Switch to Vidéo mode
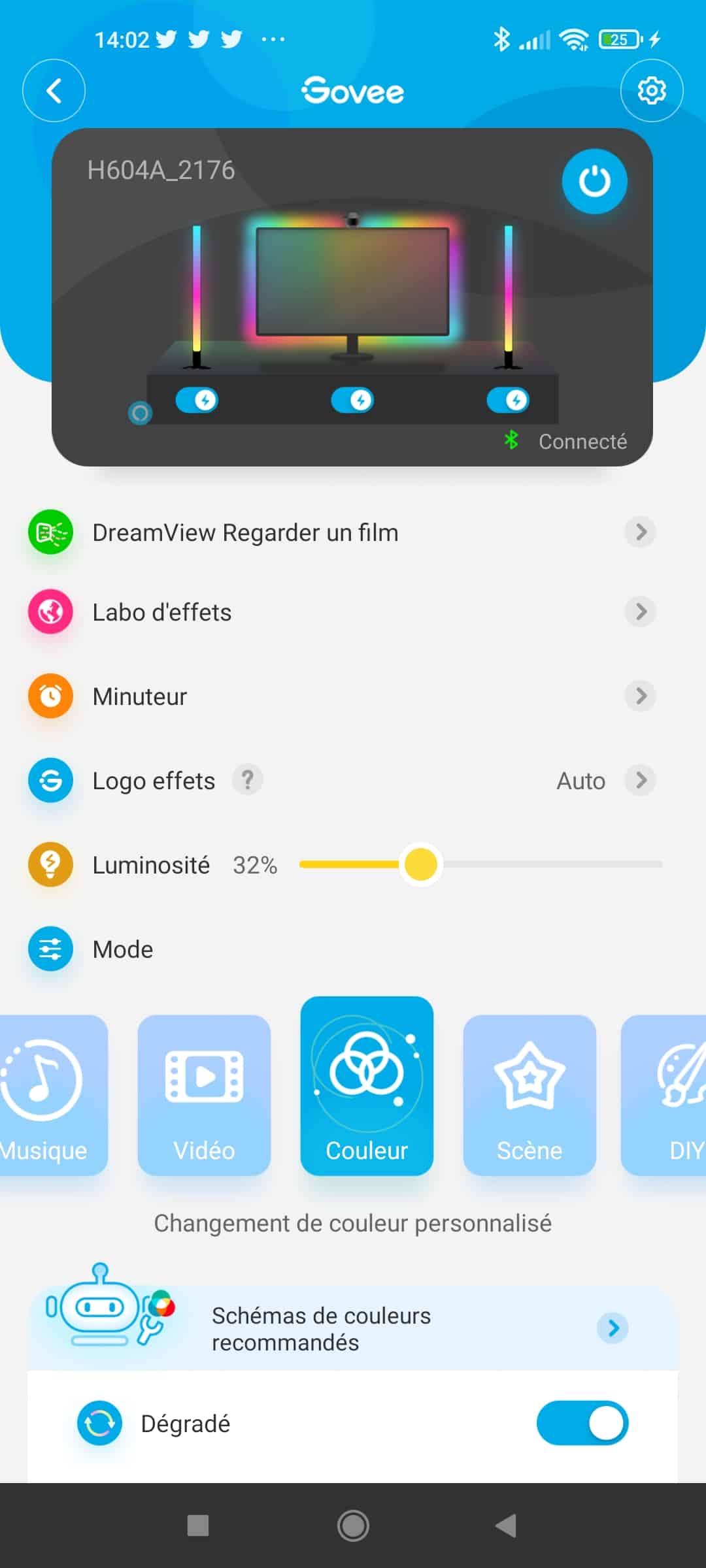Screen dimensions: 706x1568 pyautogui.click(x=204, y=1095)
